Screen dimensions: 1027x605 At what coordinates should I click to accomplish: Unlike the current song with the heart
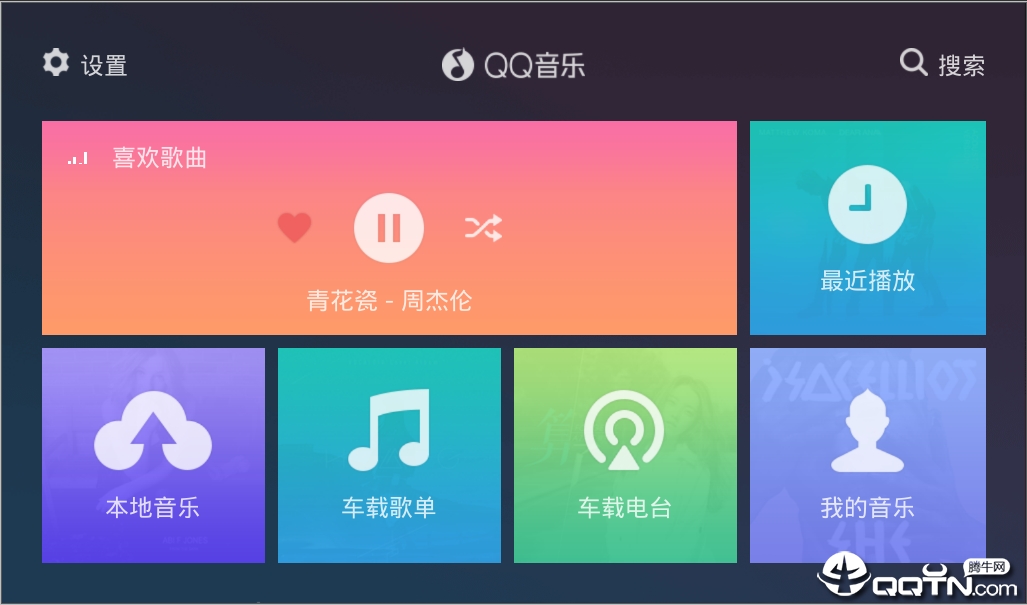point(294,228)
